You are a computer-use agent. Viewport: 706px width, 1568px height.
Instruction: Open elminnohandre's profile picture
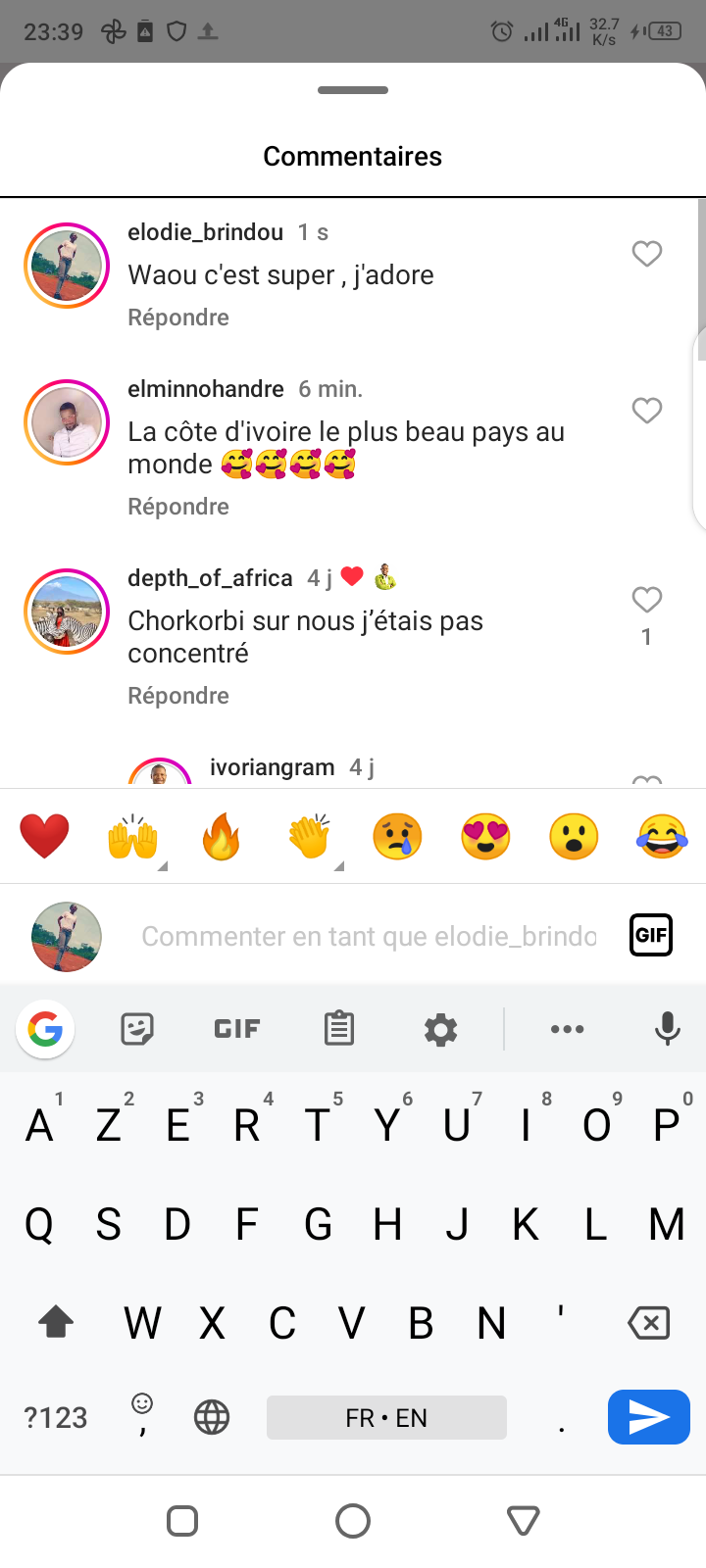pyautogui.click(x=67, y=422)
